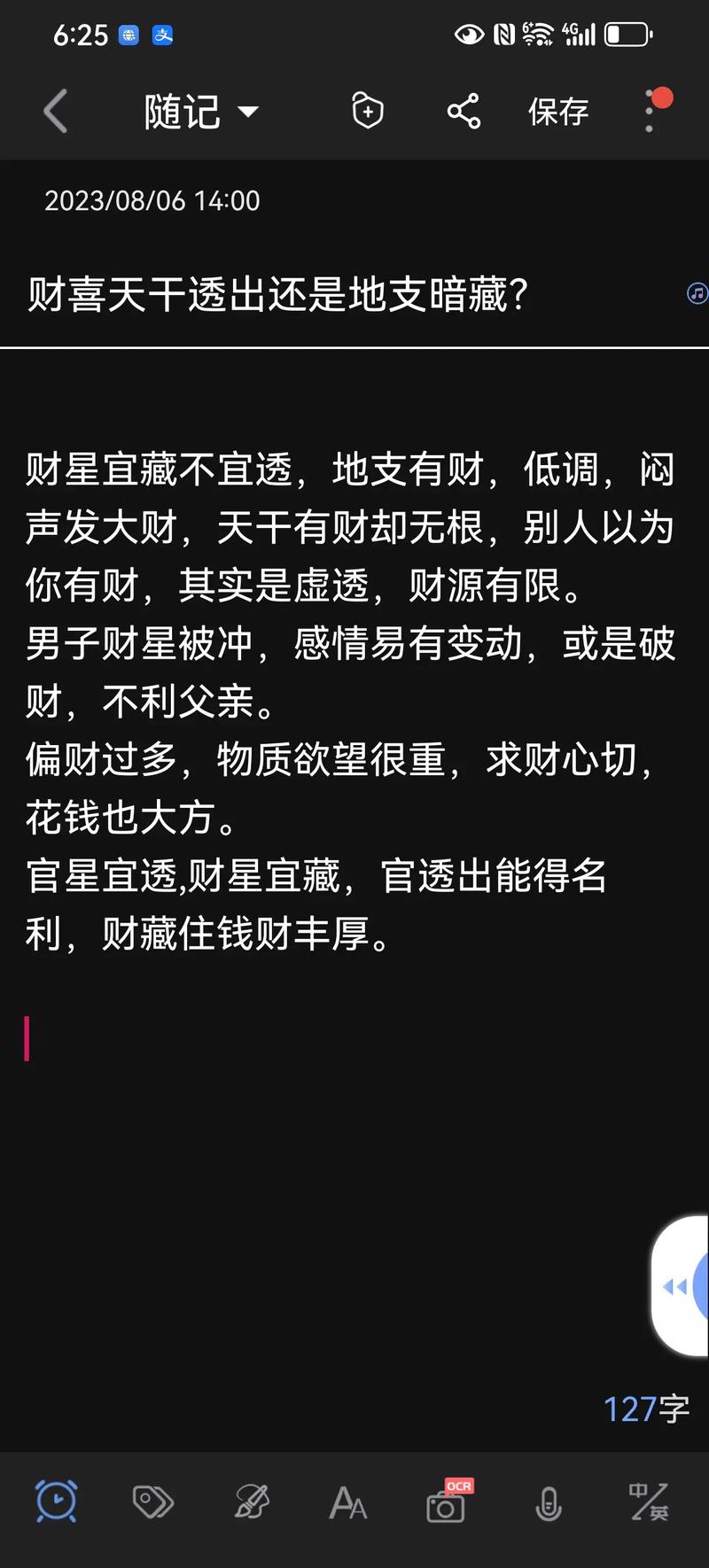Add tags using the tag icon
This screenshot has height=1568, width=709.
153,1502
